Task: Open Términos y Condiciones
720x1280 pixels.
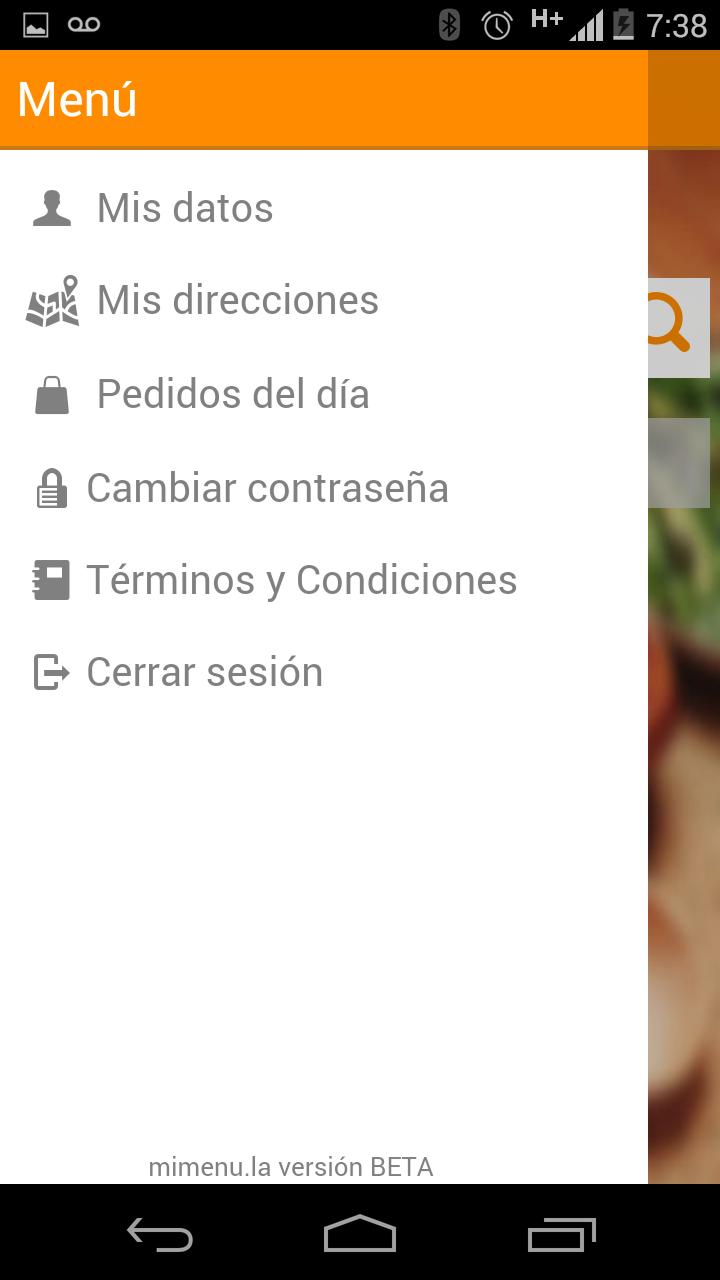Action: click(302, 579)
